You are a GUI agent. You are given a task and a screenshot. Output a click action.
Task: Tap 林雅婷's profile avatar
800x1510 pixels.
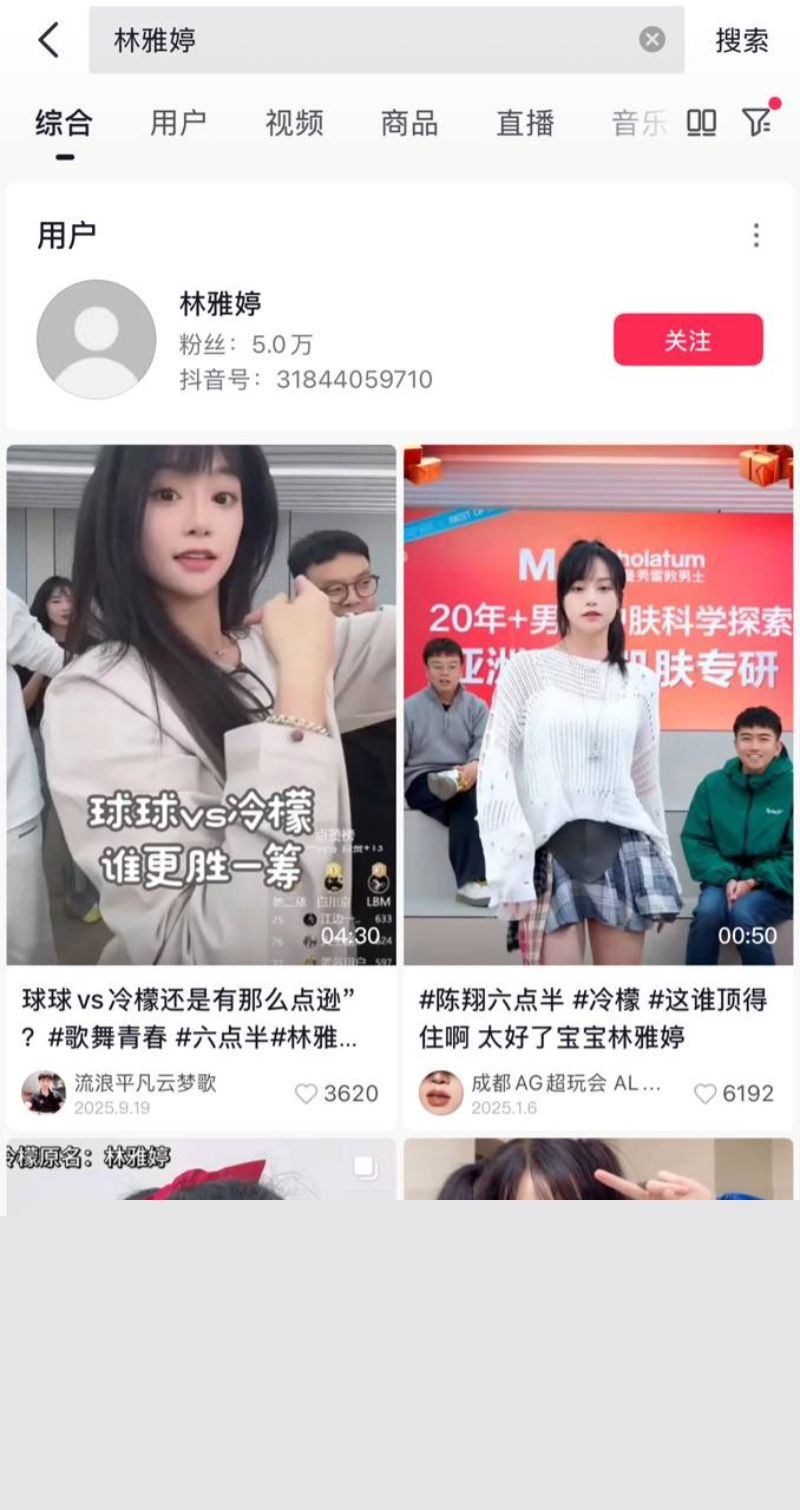click(x=95, y=338)
